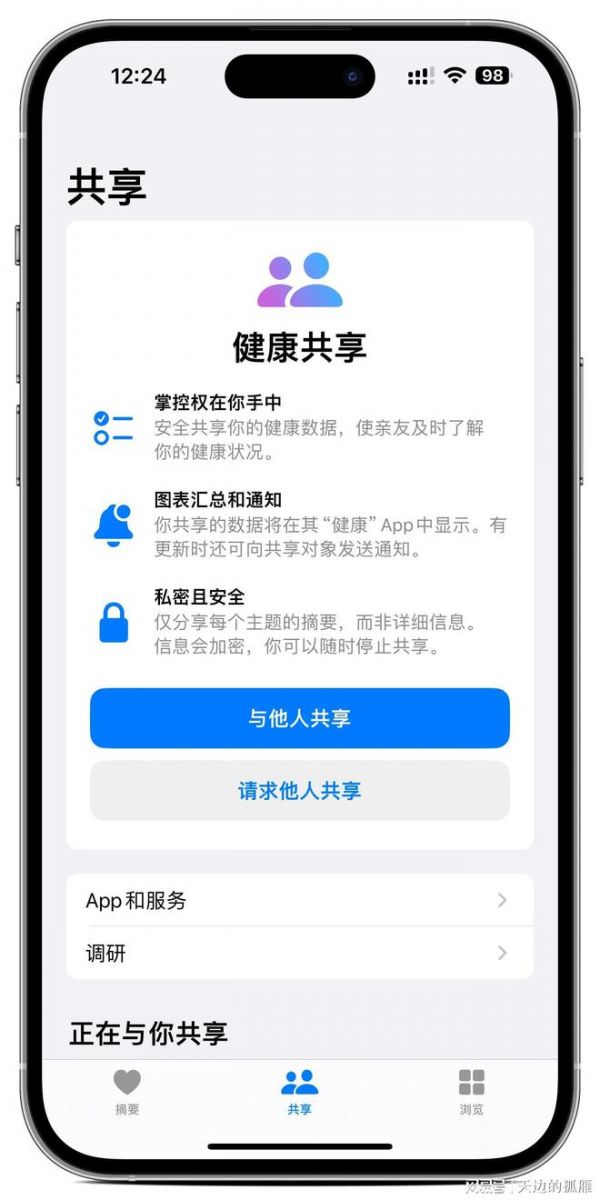Open the App和服务 row
The width and height of the screenshot is (600, 1200).
point(300,900)
